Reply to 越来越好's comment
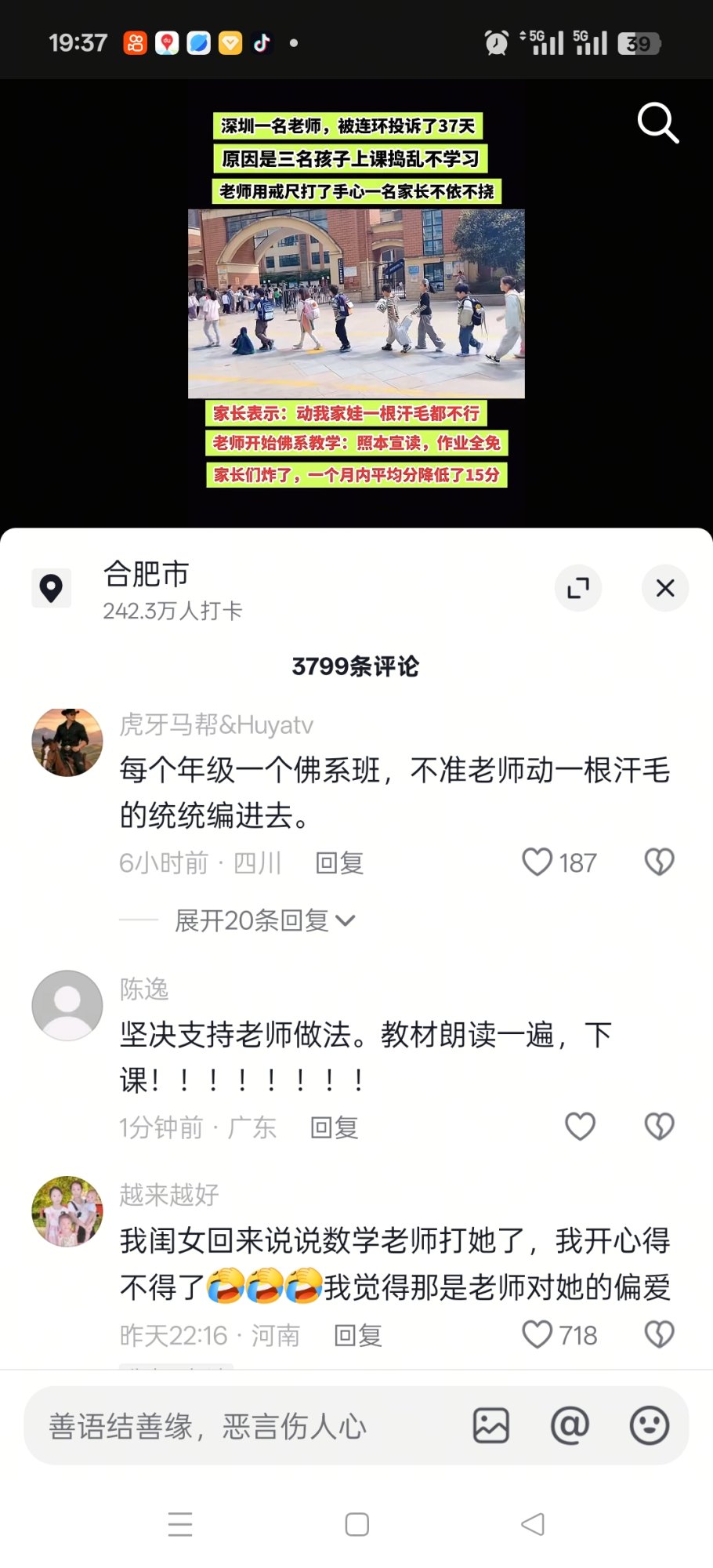Image resolution: width=713 pixels, height=1568 pixels. click(358, 1335)
